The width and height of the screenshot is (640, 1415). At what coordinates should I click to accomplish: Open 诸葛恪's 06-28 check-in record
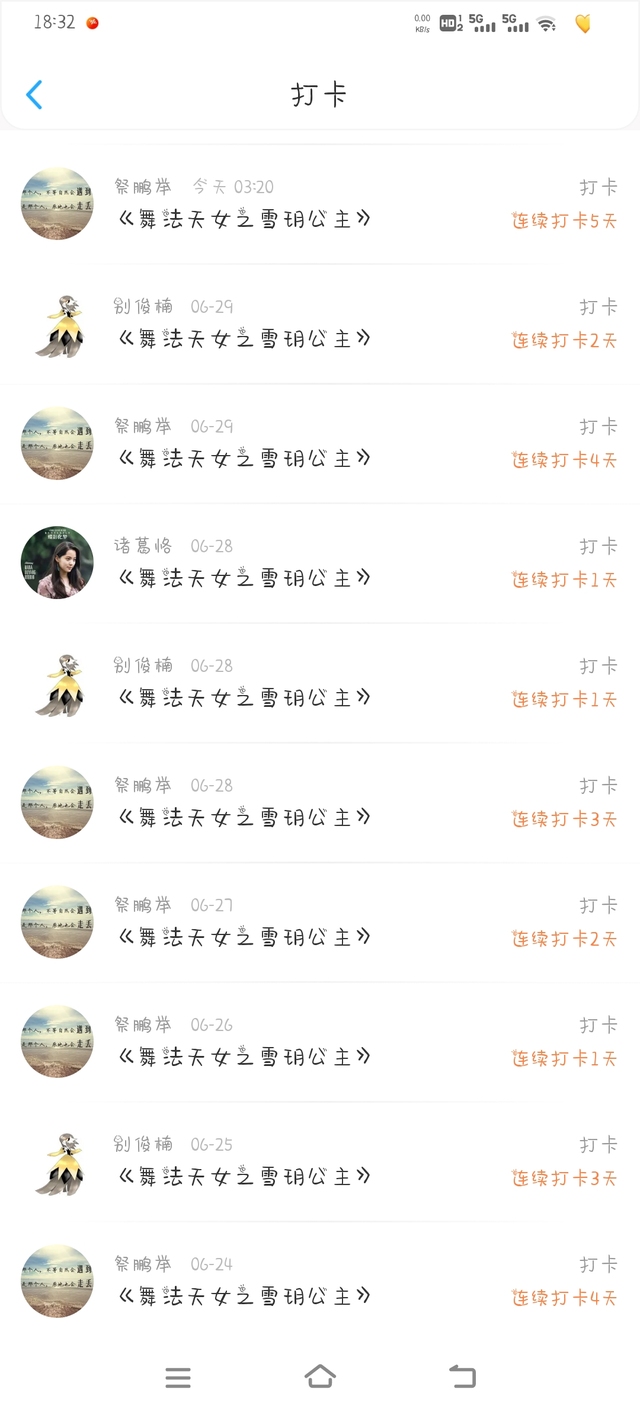(320, 564)
